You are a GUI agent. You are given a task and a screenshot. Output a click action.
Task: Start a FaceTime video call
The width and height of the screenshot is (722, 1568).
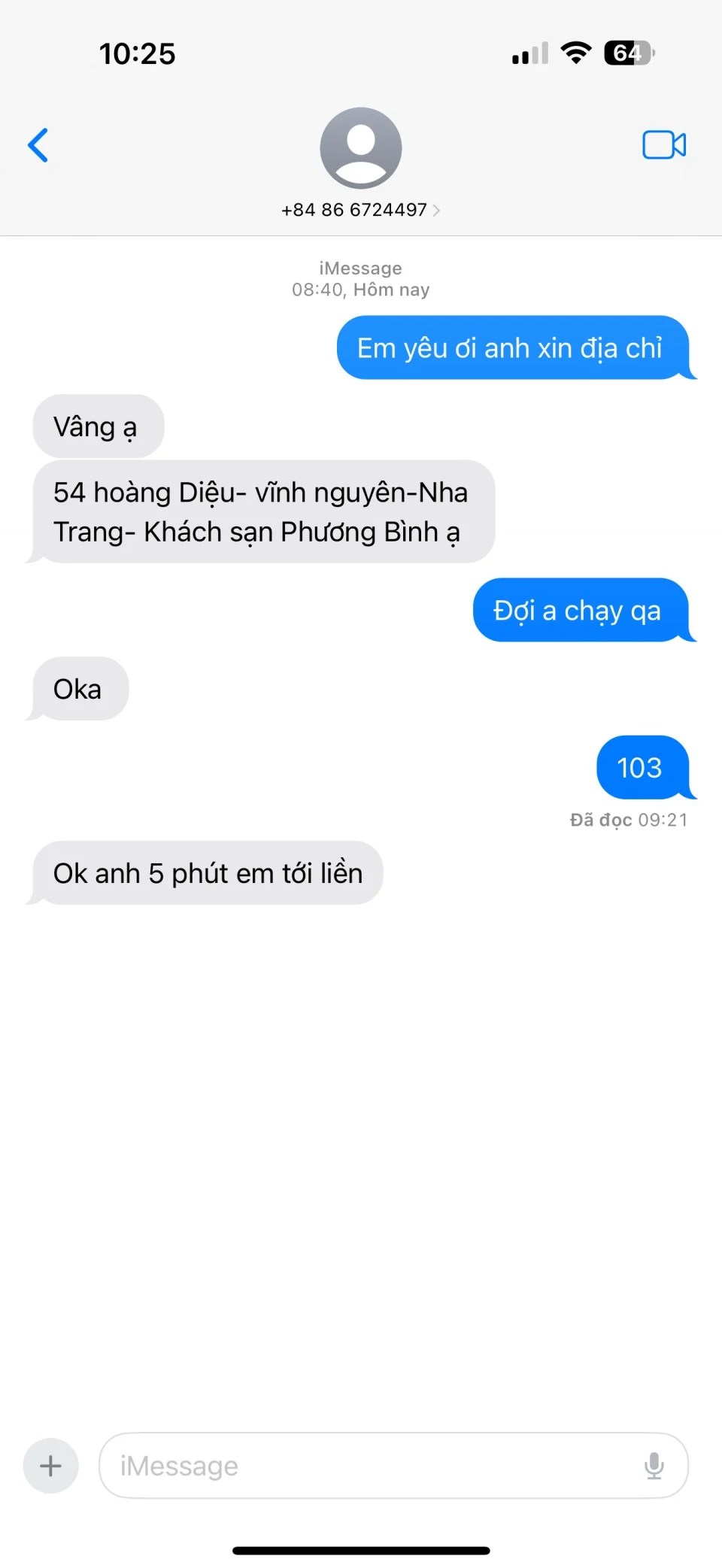(663, 145)
